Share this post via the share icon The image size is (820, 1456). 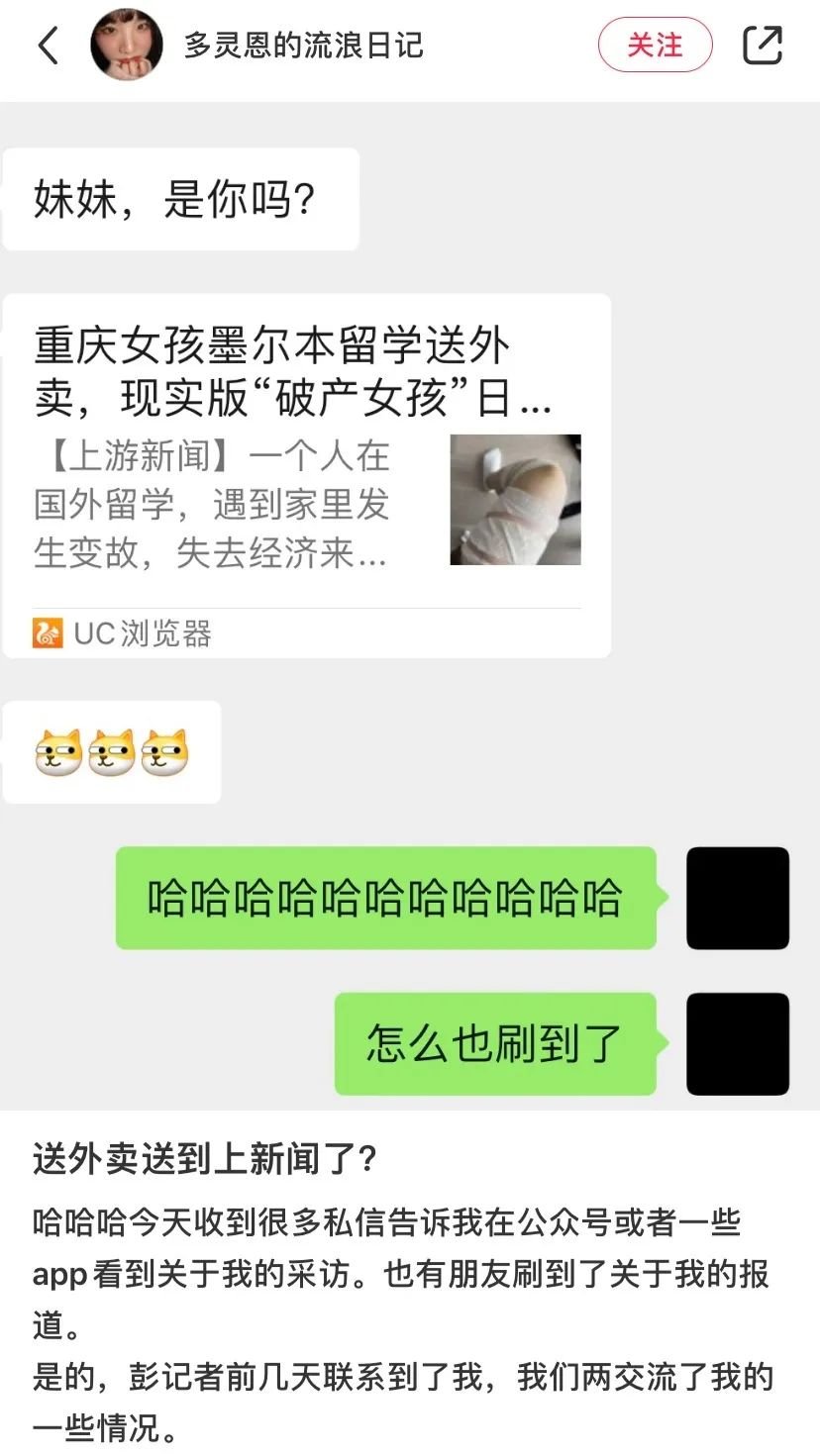click(x=763, y=46)
